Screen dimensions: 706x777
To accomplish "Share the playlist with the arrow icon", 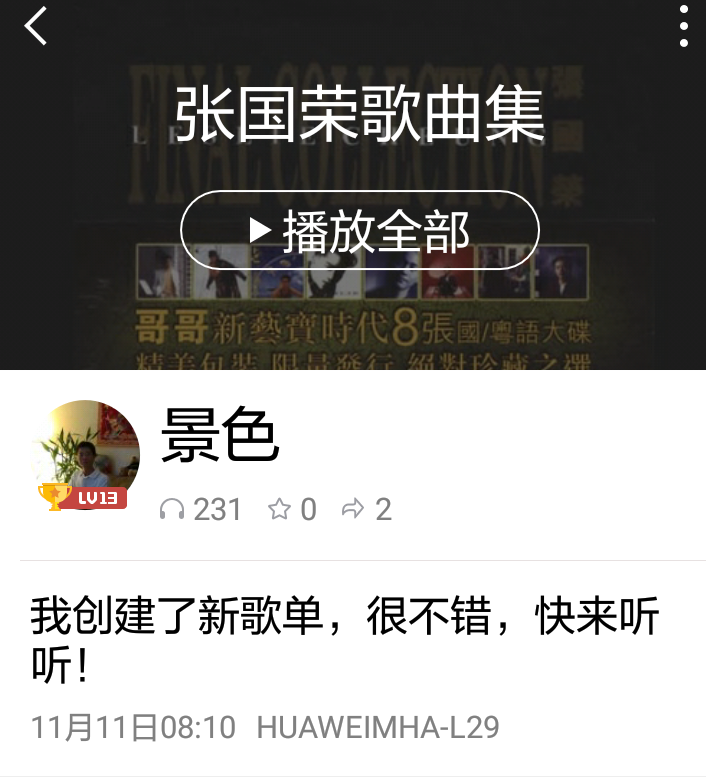I will tap(352, 510).
